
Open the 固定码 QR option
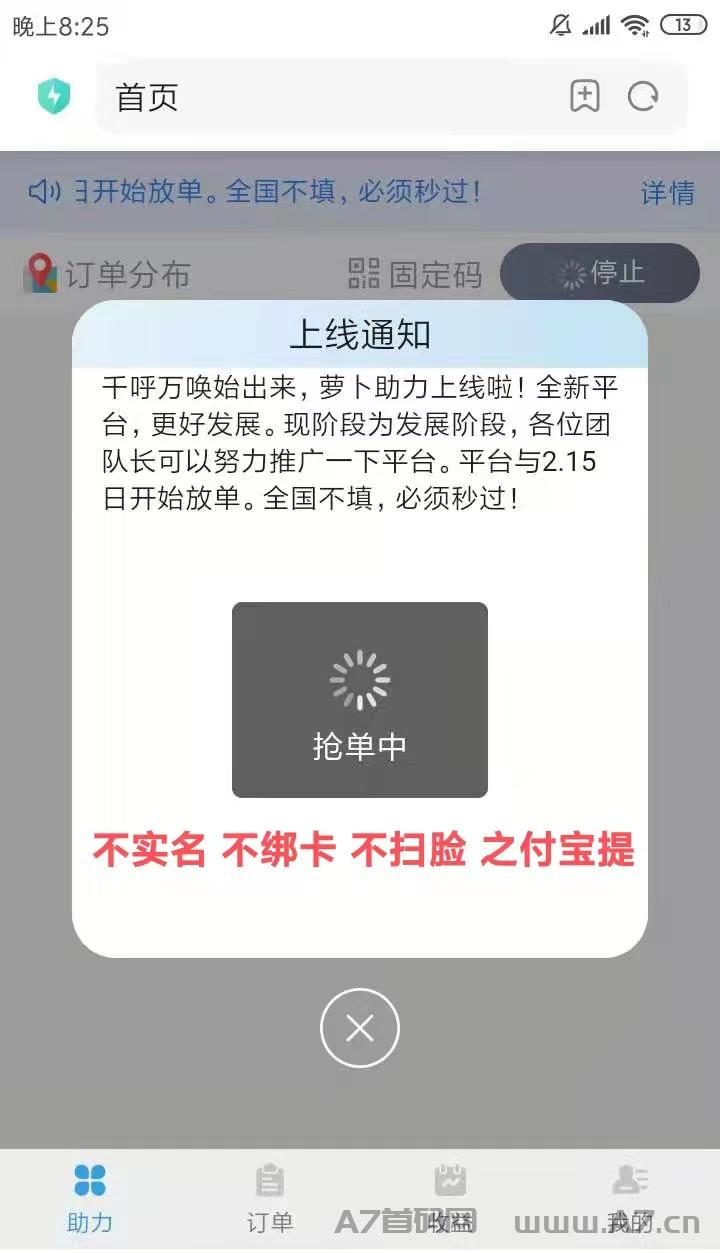pos(415,274)
